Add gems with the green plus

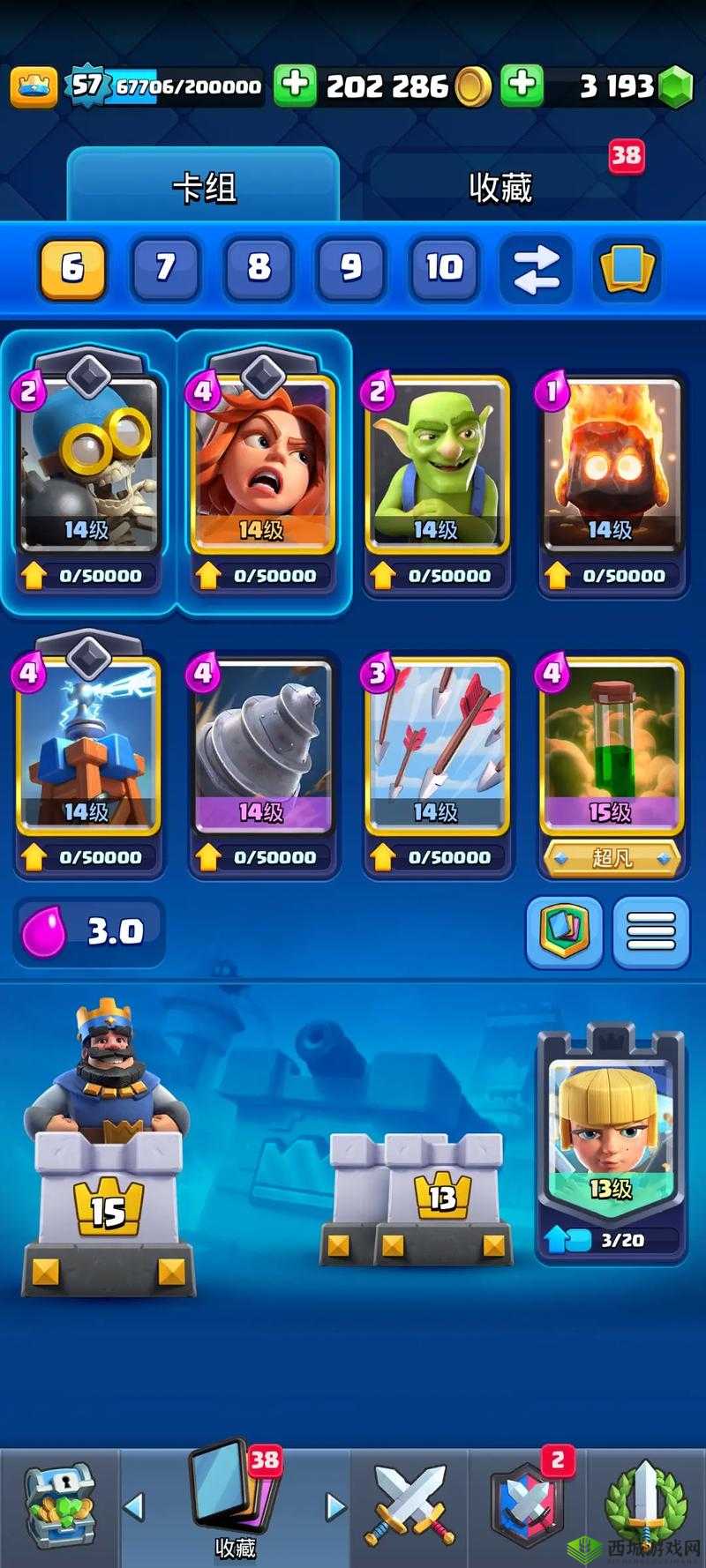(x=522, y=86)
